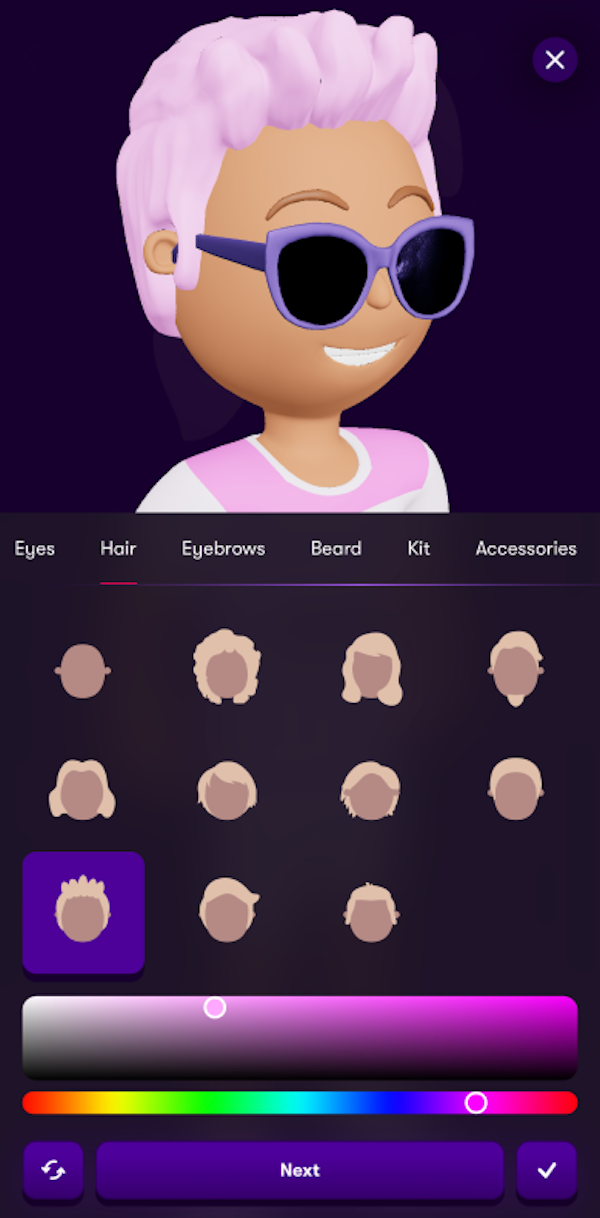Confirm avatar with the checkmark button

(x=547, y=1170)
